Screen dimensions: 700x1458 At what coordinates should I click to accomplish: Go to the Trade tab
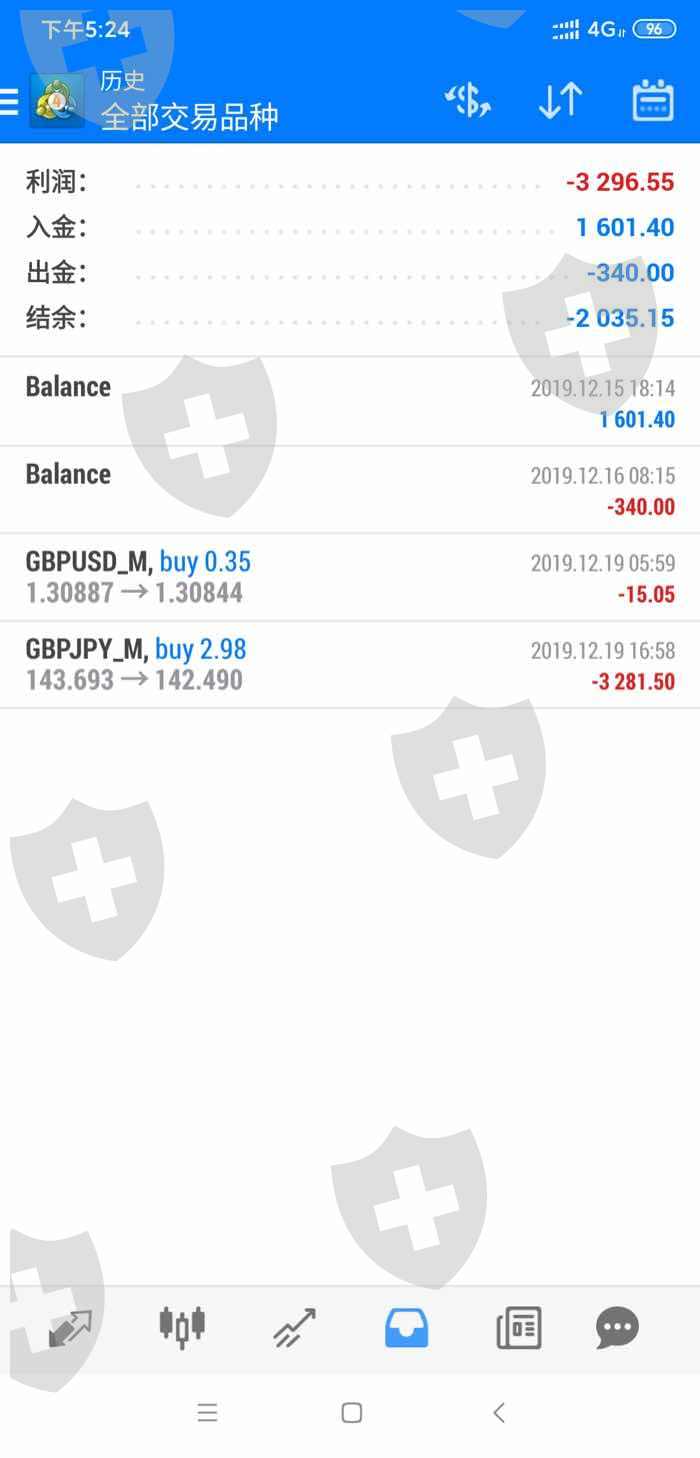[295, 1328]
